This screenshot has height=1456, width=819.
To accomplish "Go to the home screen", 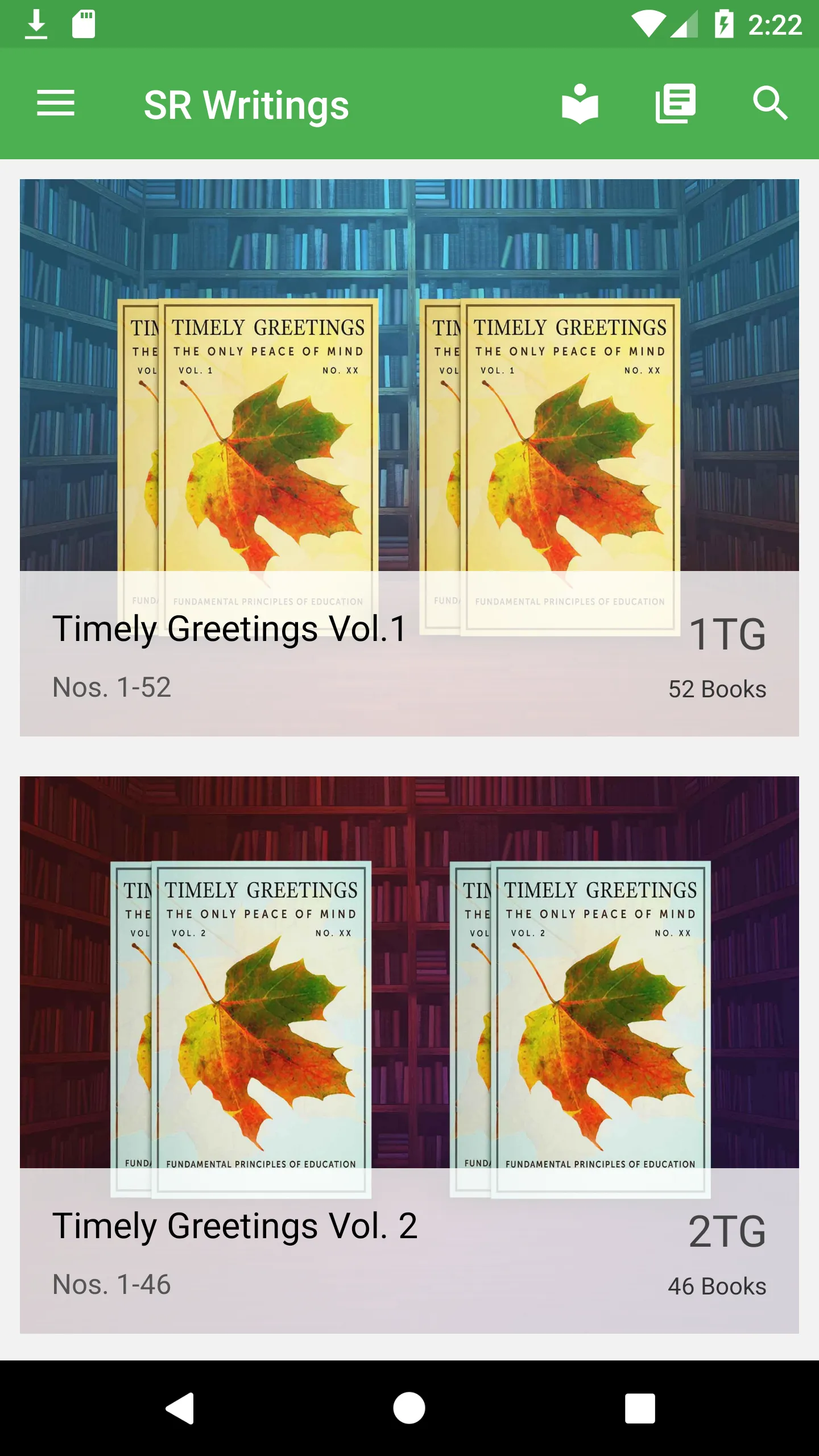I will click(409, 1408).
